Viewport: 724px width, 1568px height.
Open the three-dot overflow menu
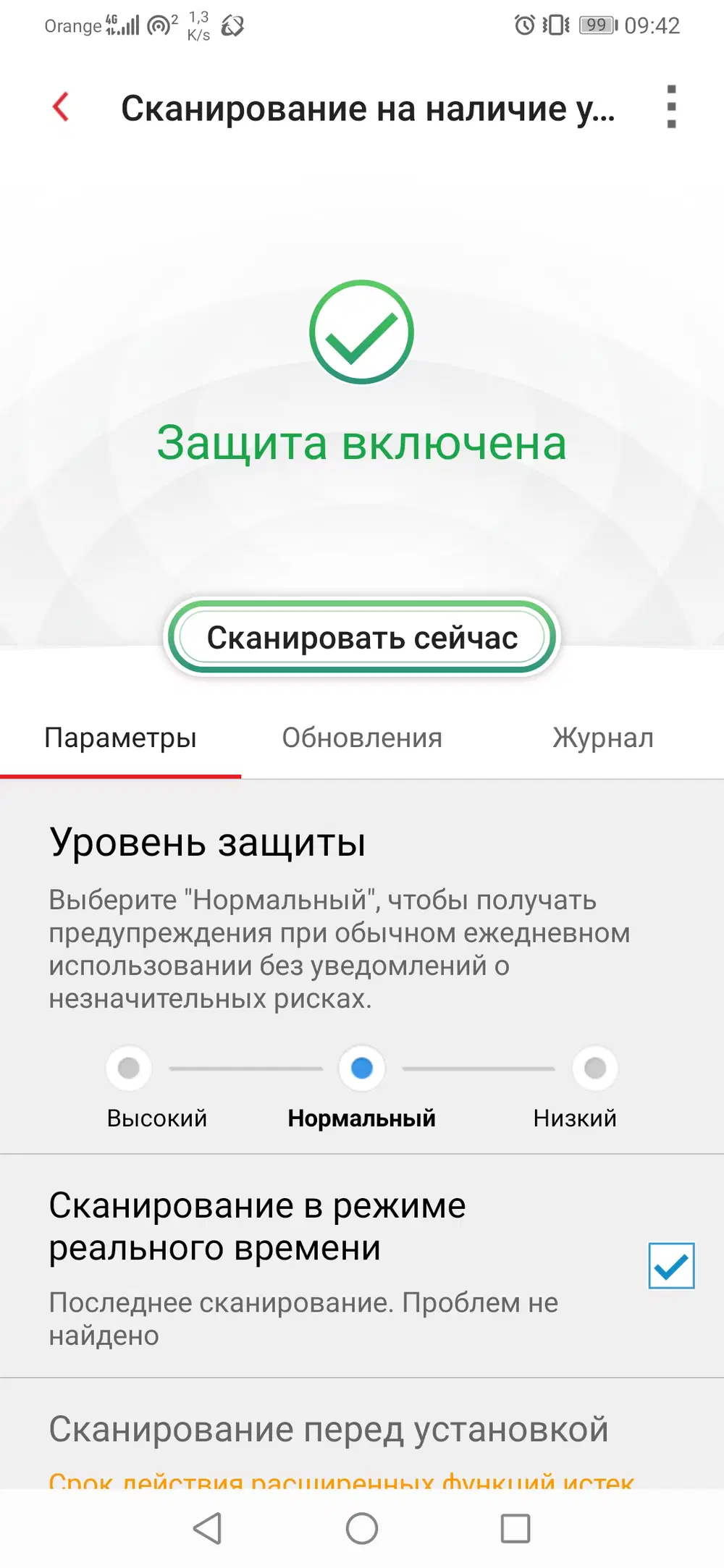(x=671, y=107)
